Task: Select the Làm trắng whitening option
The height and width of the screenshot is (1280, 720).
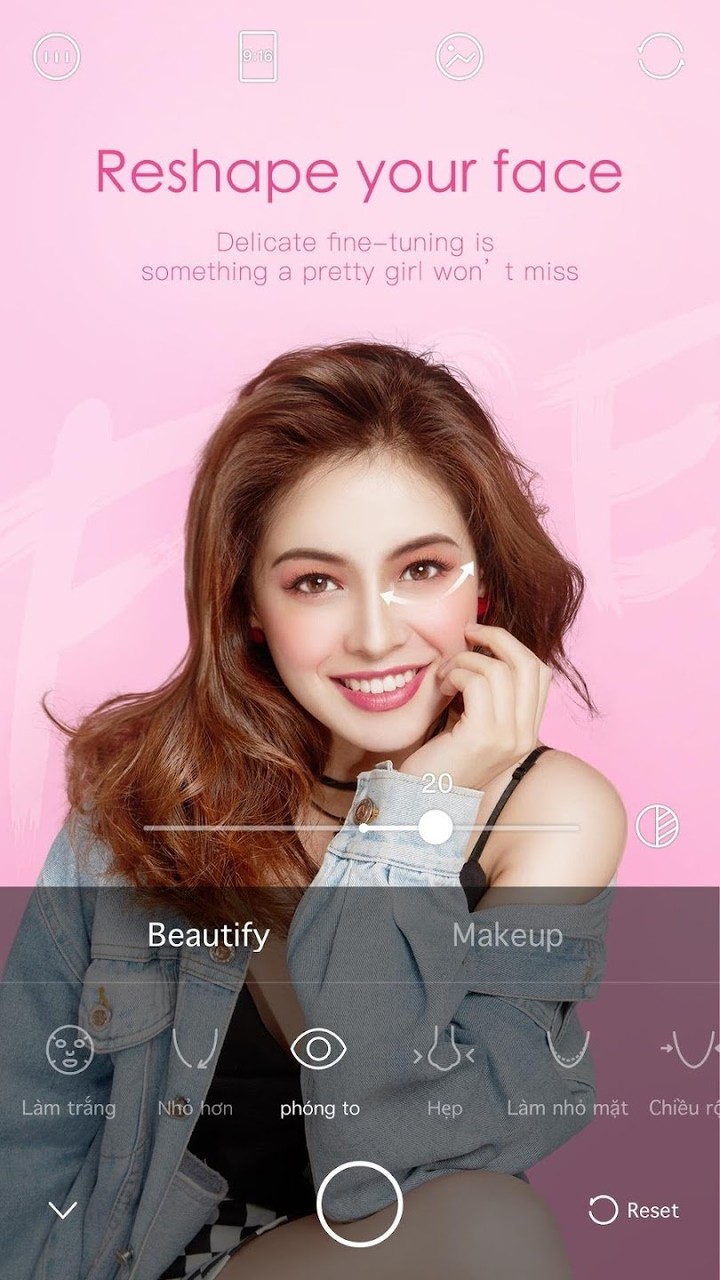Action: point(69,1070)
